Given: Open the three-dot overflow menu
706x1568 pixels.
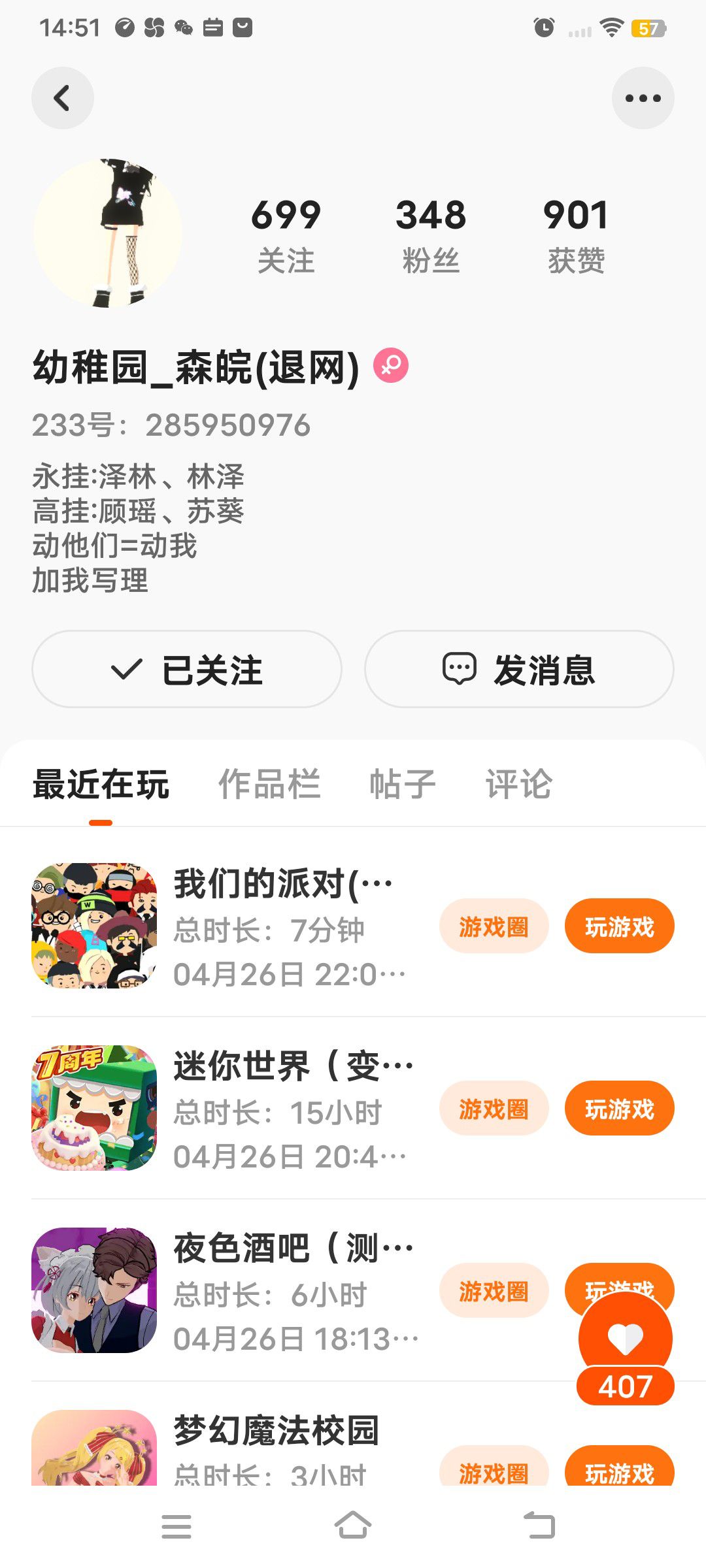Looking at the screenshot, I should (x=643, y=98).
